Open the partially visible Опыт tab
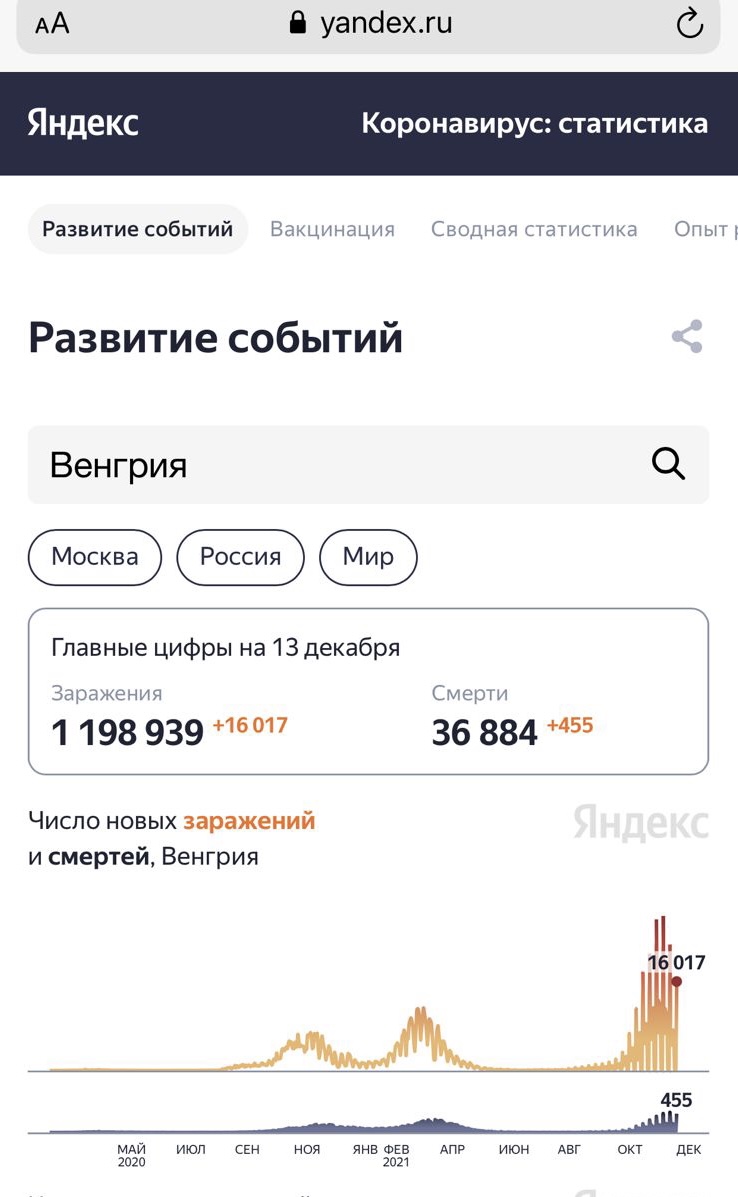This screenshot has height=1197, width=738. click(x=704, y=229)
